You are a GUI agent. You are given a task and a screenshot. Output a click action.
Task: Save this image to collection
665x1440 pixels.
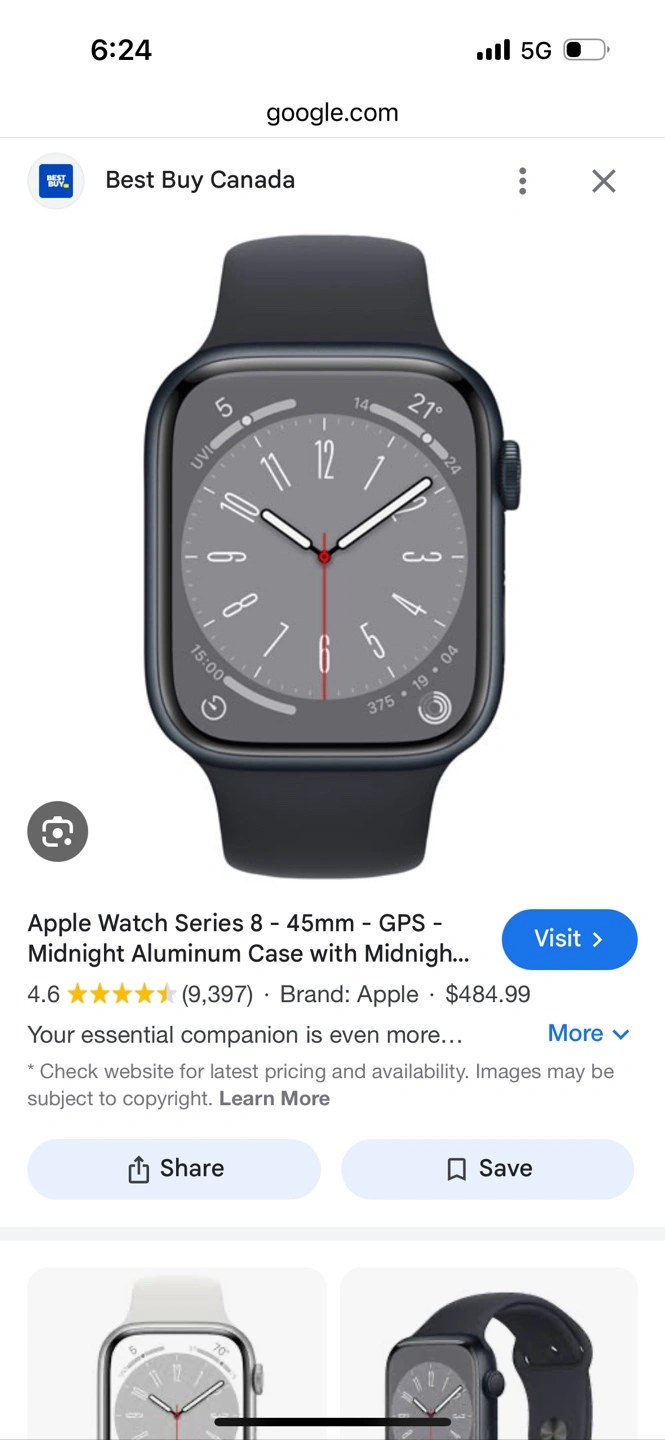pyautogui.click(x=488, y=1169)
